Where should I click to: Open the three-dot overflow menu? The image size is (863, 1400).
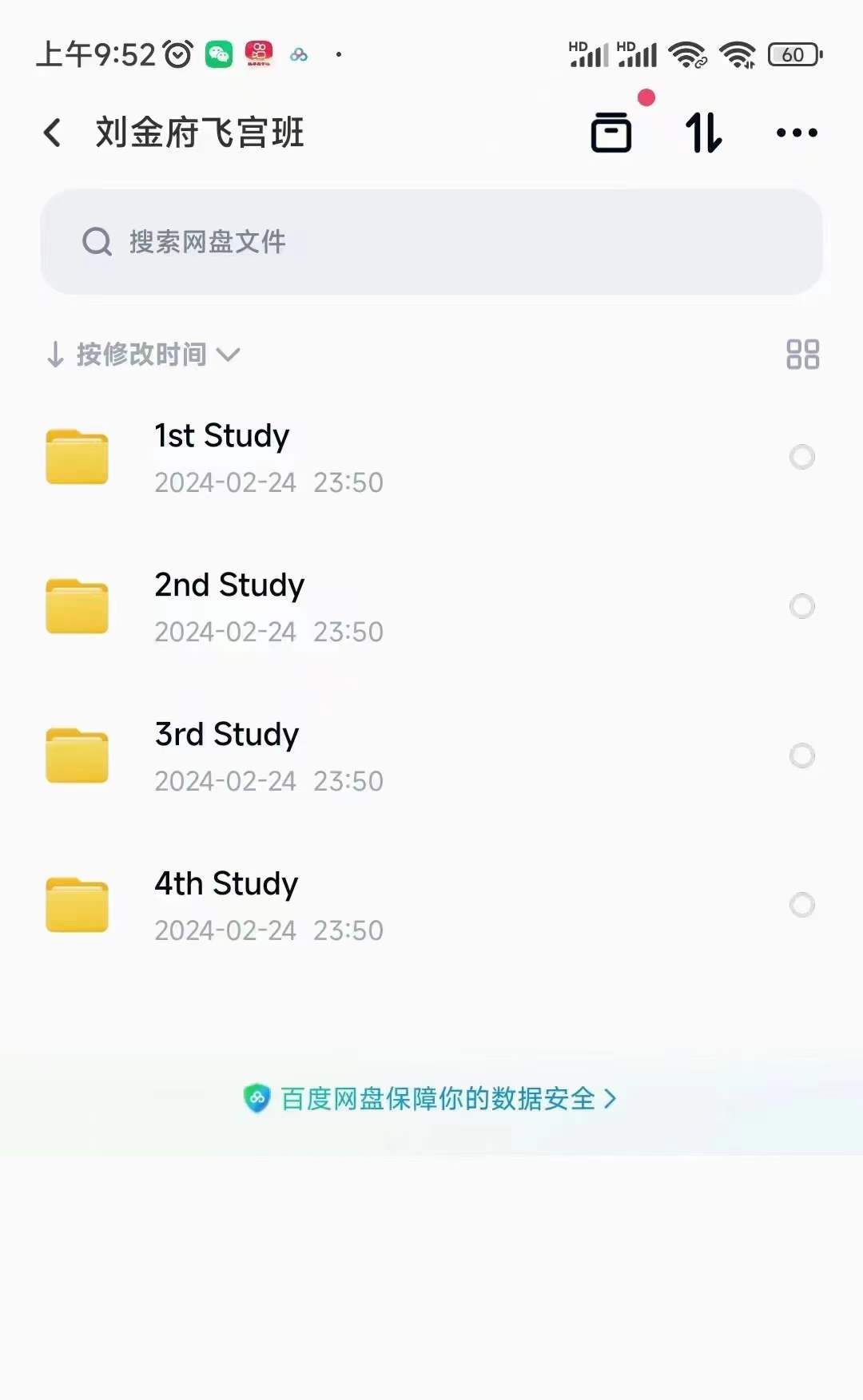tap(797, 133)
